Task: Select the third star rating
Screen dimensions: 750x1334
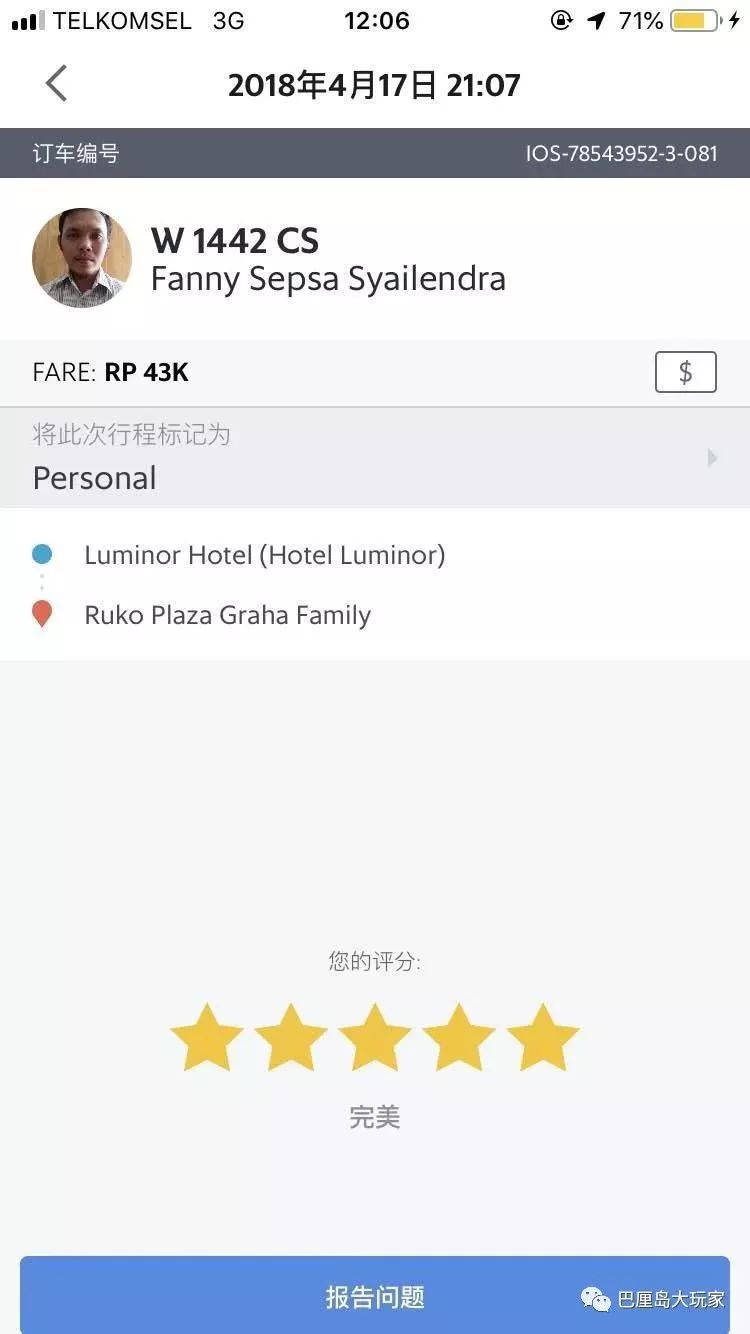Action: 375,1039
